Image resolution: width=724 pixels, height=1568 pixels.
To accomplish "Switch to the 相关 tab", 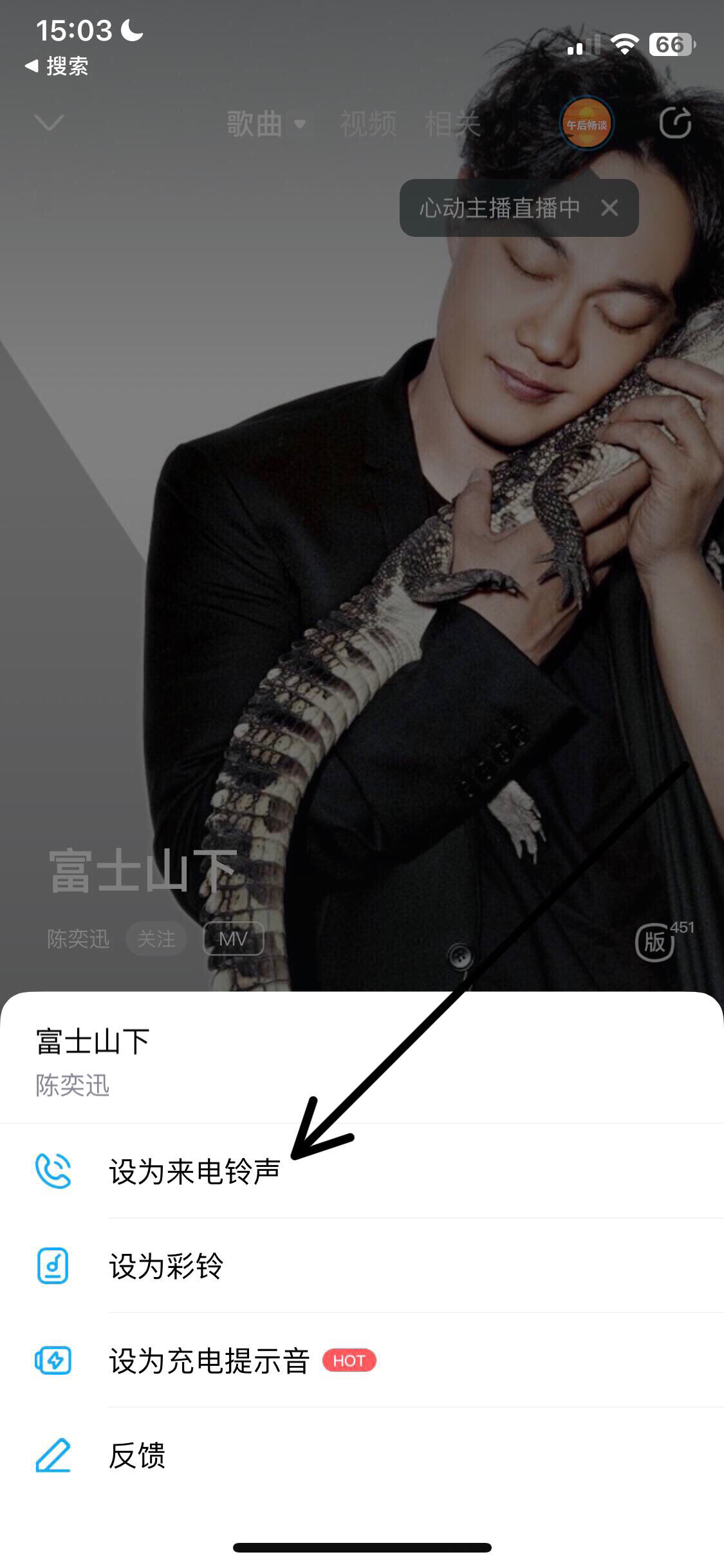I will point(452,124).
